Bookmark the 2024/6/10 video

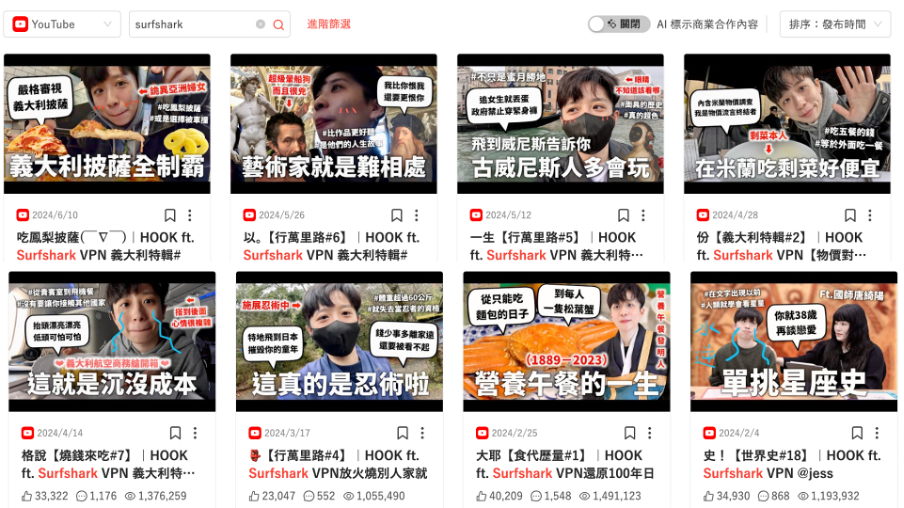pos(170,215)
